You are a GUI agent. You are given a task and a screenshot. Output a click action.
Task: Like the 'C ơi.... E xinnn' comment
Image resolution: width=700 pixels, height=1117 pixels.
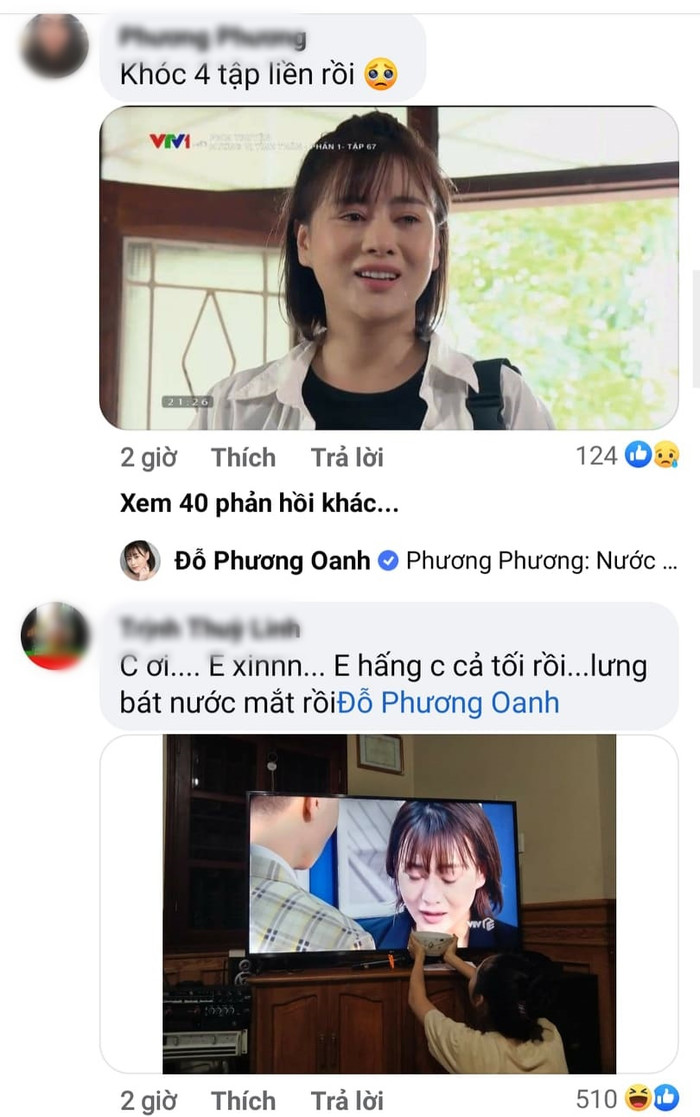[243, 1101]
